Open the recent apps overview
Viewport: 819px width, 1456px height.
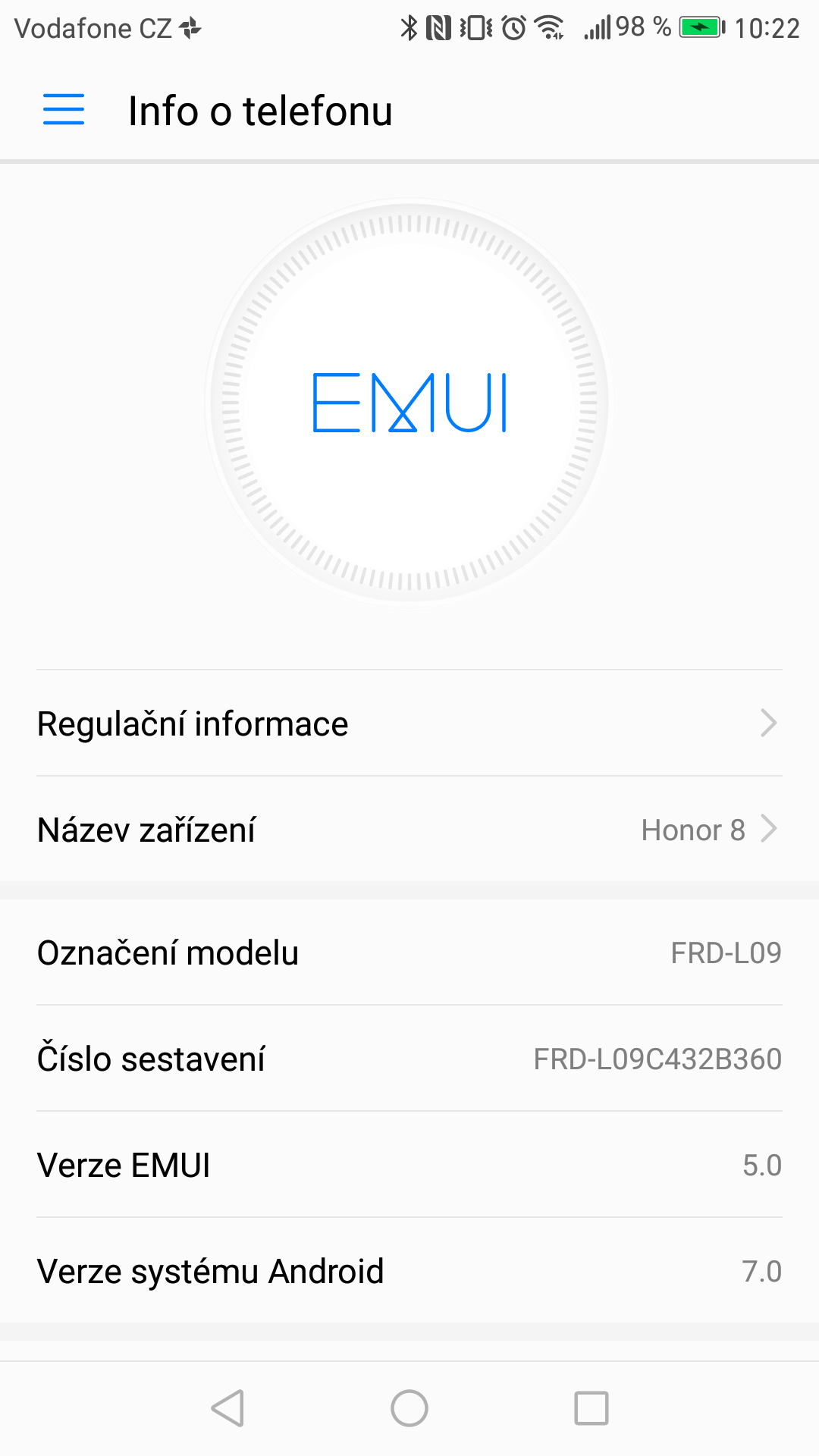click(591, 1408)
